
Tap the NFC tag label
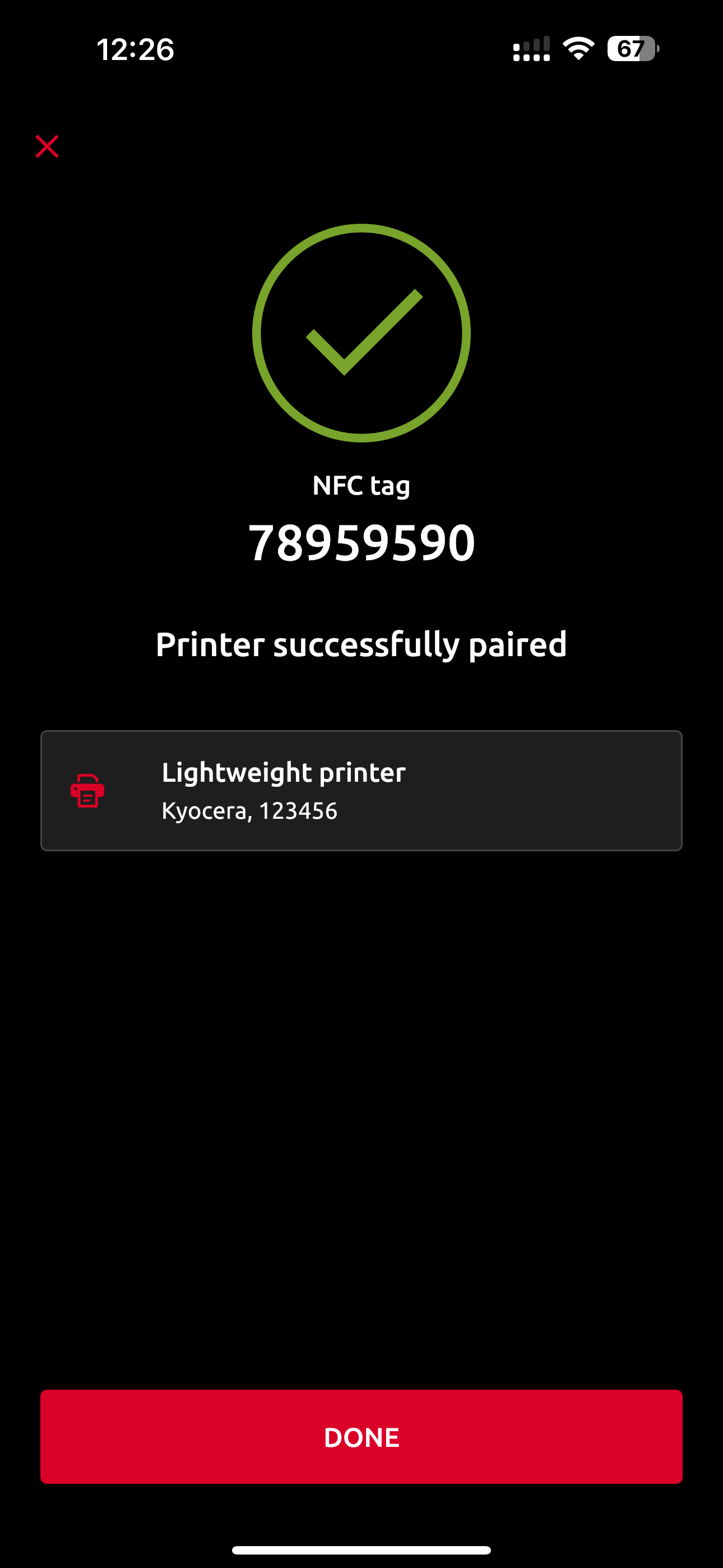pyautogui.click(x=361, y=485)
